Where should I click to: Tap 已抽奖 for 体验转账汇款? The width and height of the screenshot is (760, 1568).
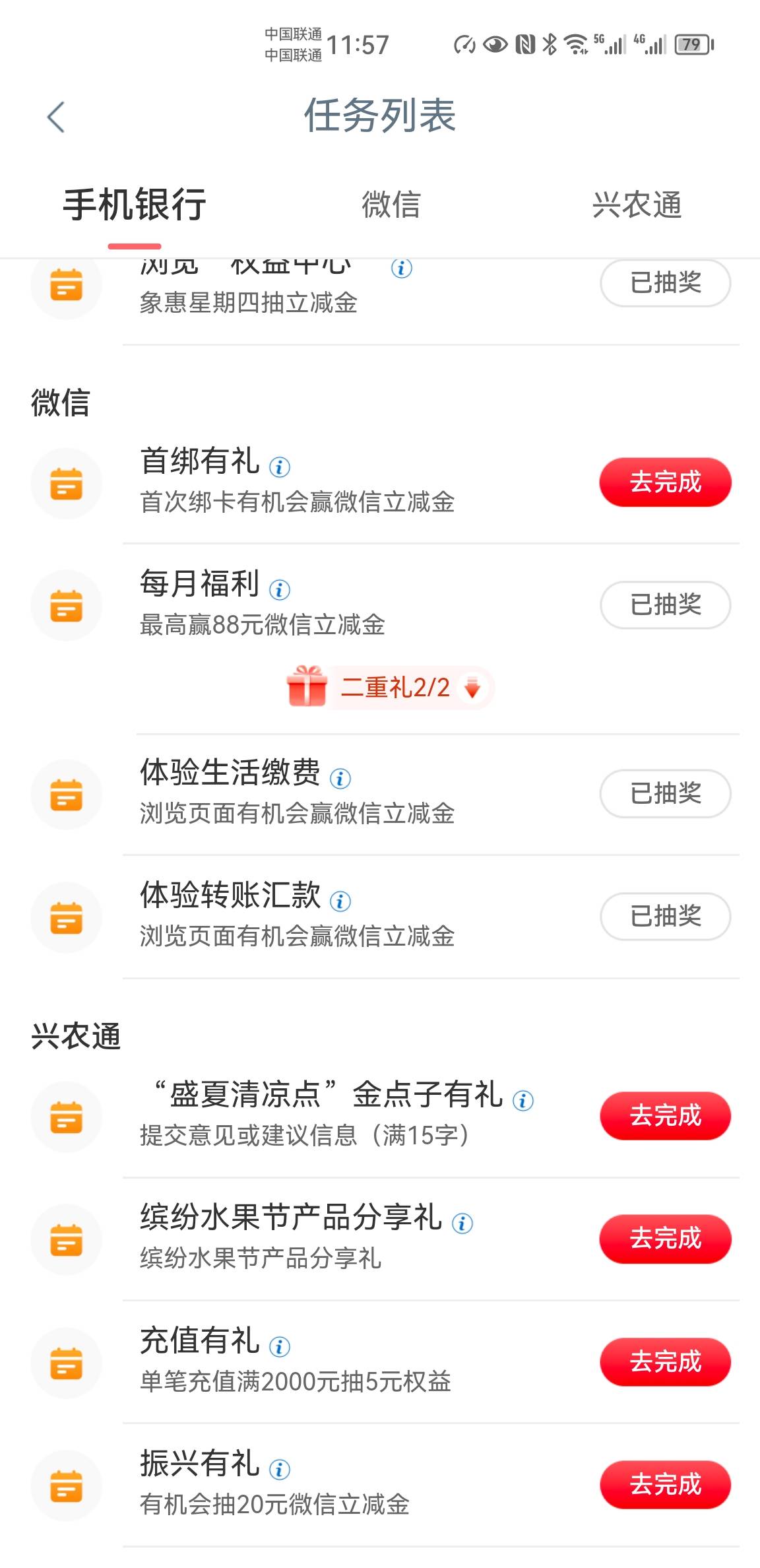point(665,916)
